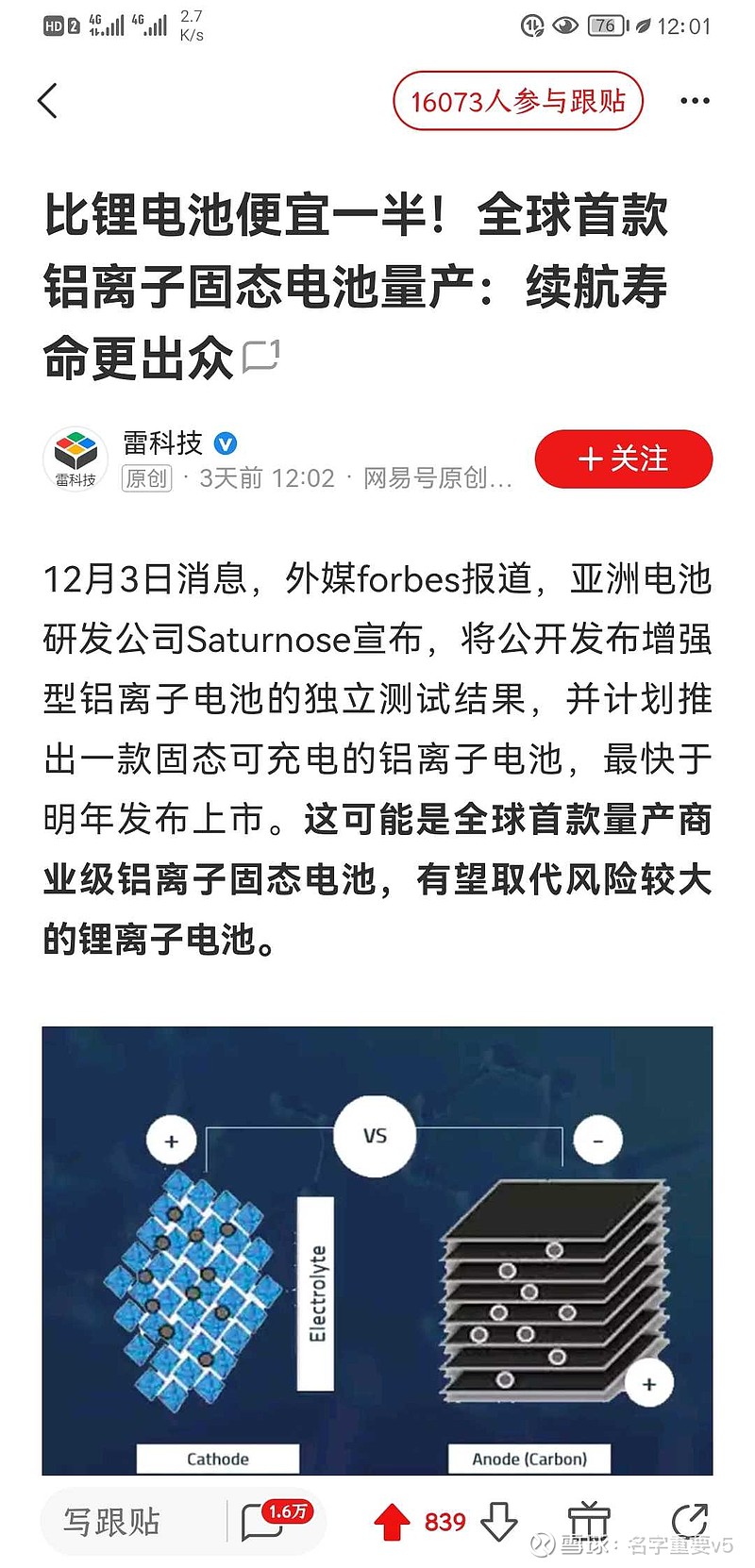Tap the gift icon in bottom bar

click(x=589, y=1521)
